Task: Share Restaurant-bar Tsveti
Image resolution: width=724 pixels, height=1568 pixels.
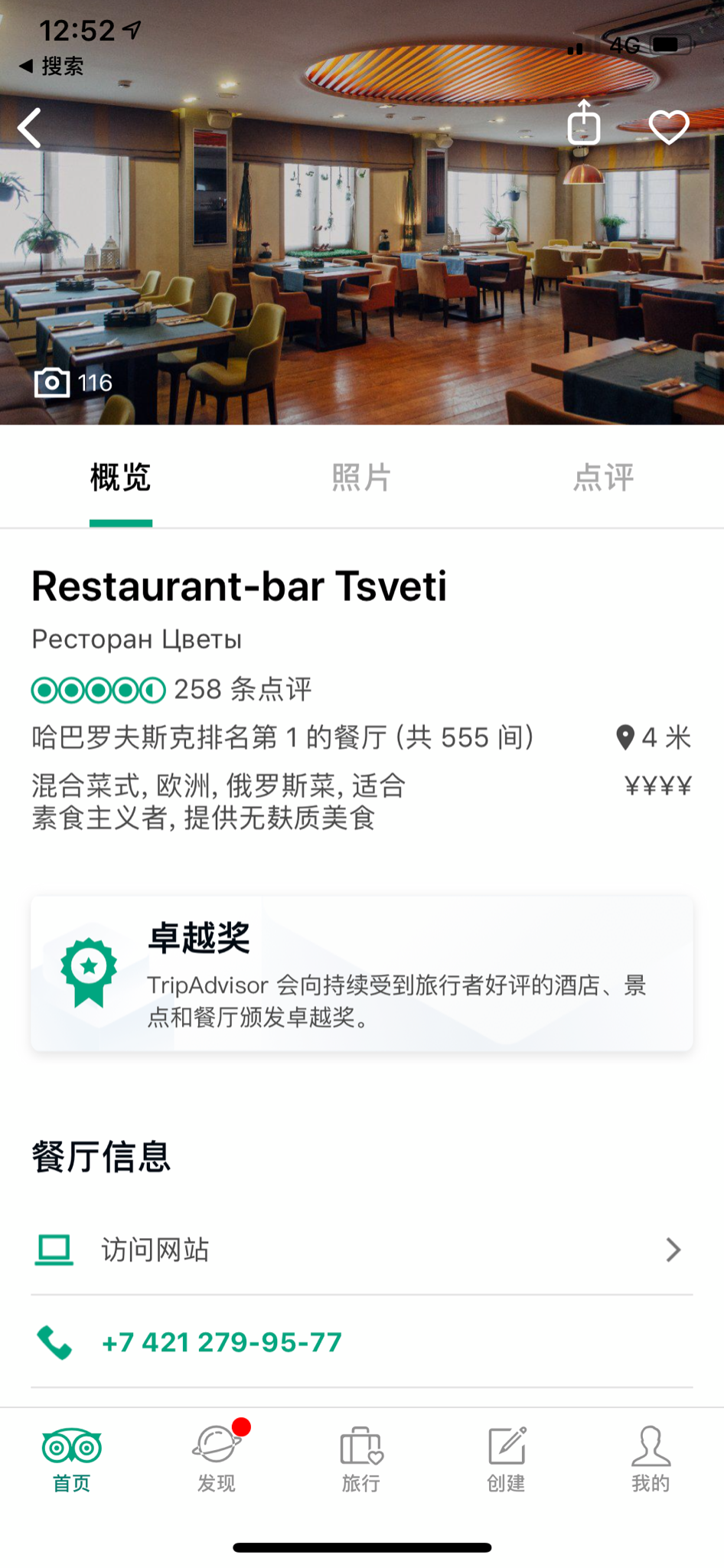Action: (583, 123)
